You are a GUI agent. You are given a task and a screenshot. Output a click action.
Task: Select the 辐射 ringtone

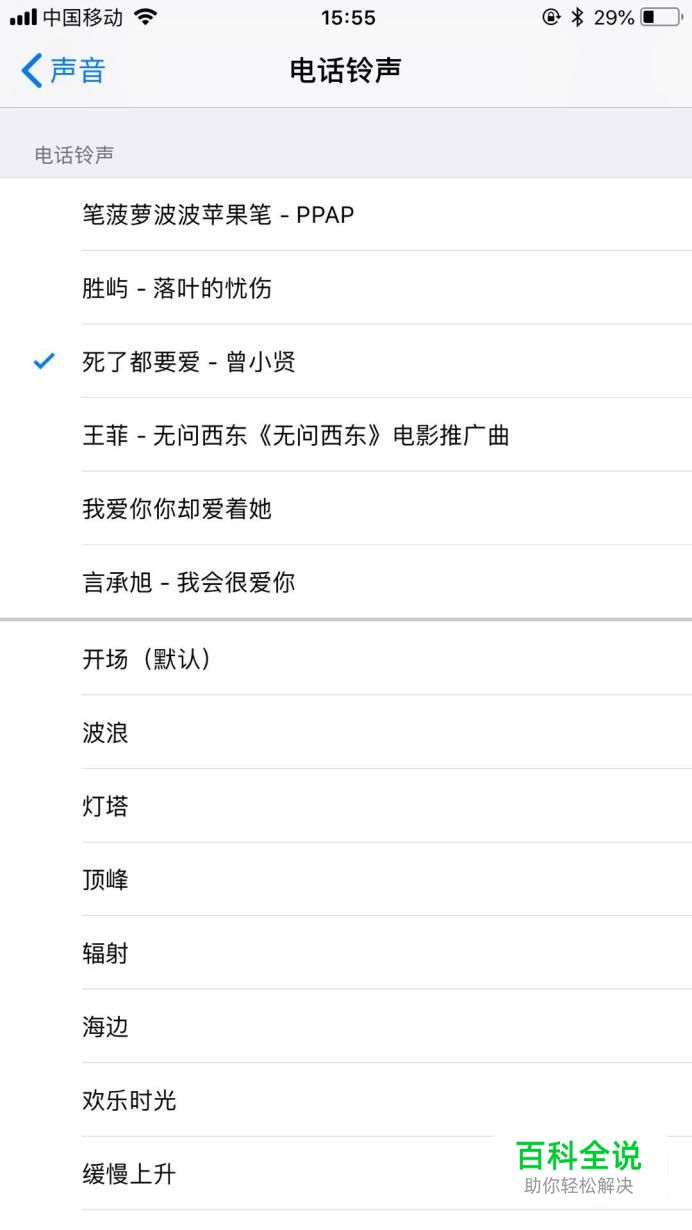coord(346,953)
